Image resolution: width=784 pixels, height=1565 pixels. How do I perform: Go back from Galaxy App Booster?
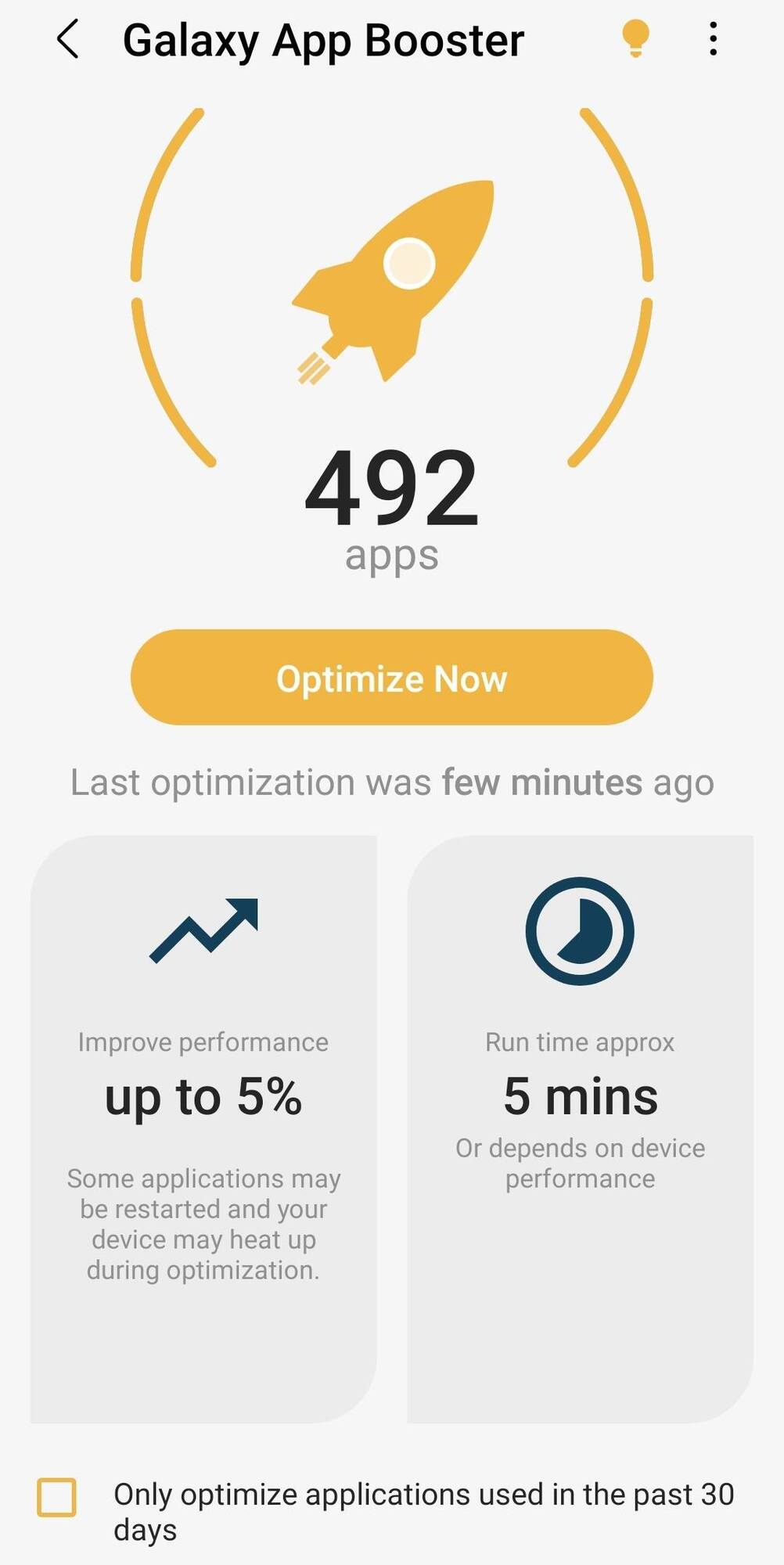(68, 40)
